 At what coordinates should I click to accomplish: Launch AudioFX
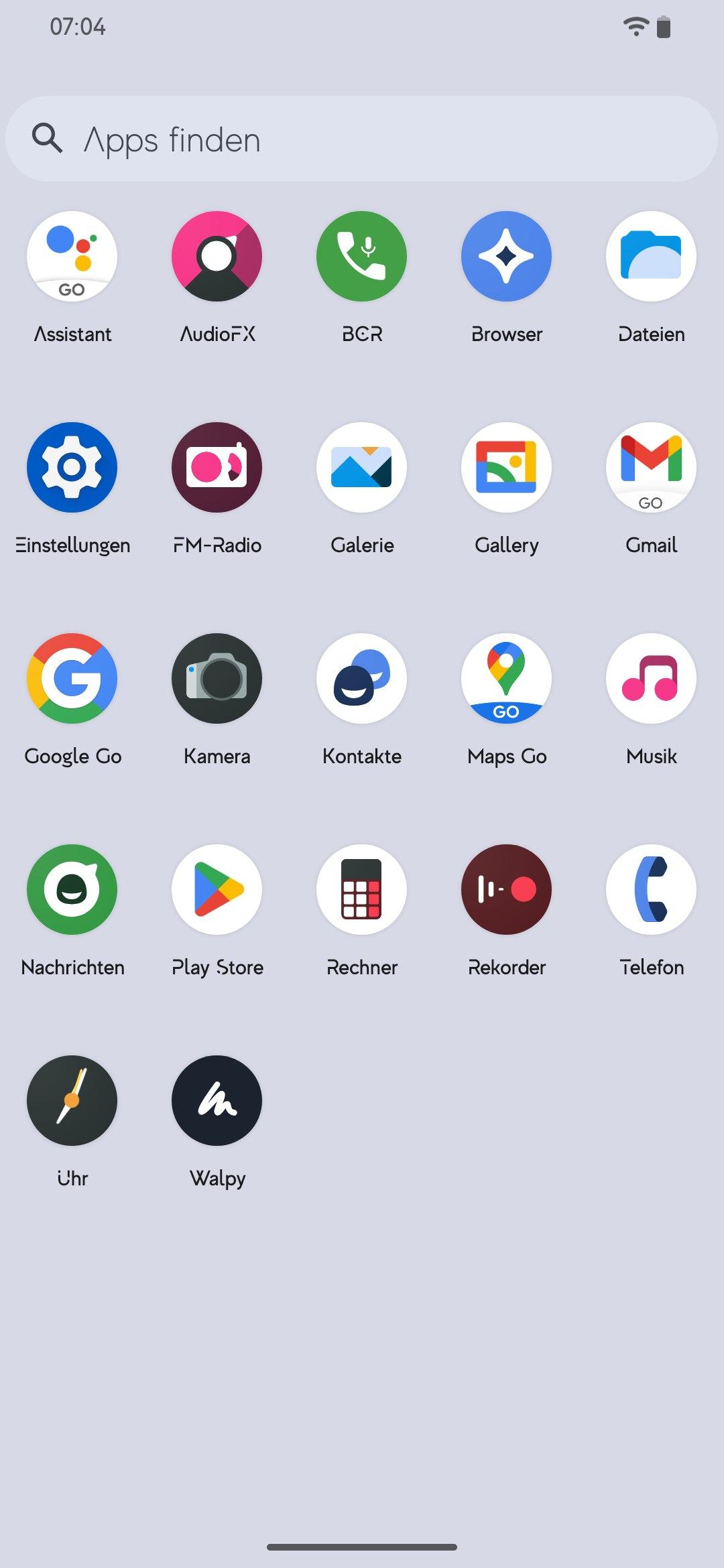click(217, 257)
